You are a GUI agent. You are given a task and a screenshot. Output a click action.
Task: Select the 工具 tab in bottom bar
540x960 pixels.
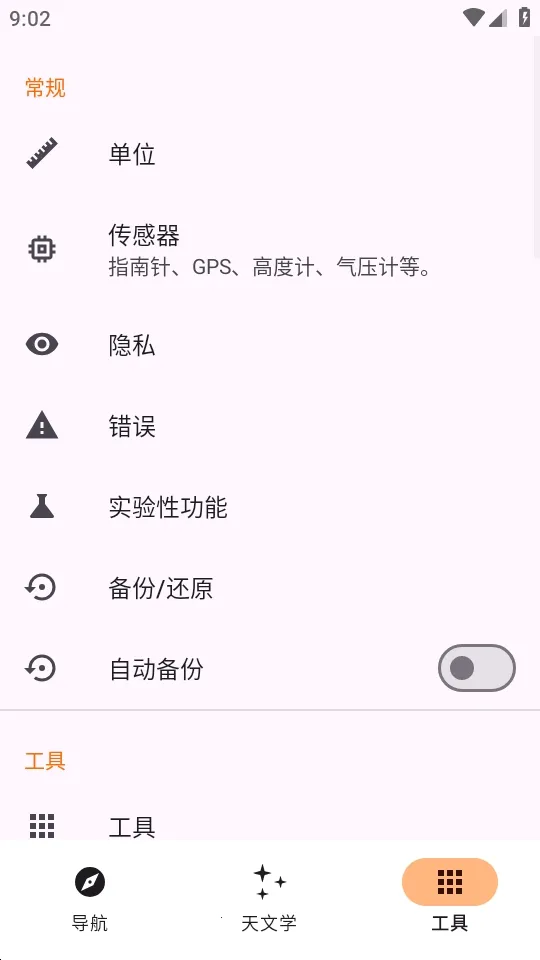[449, 895]
